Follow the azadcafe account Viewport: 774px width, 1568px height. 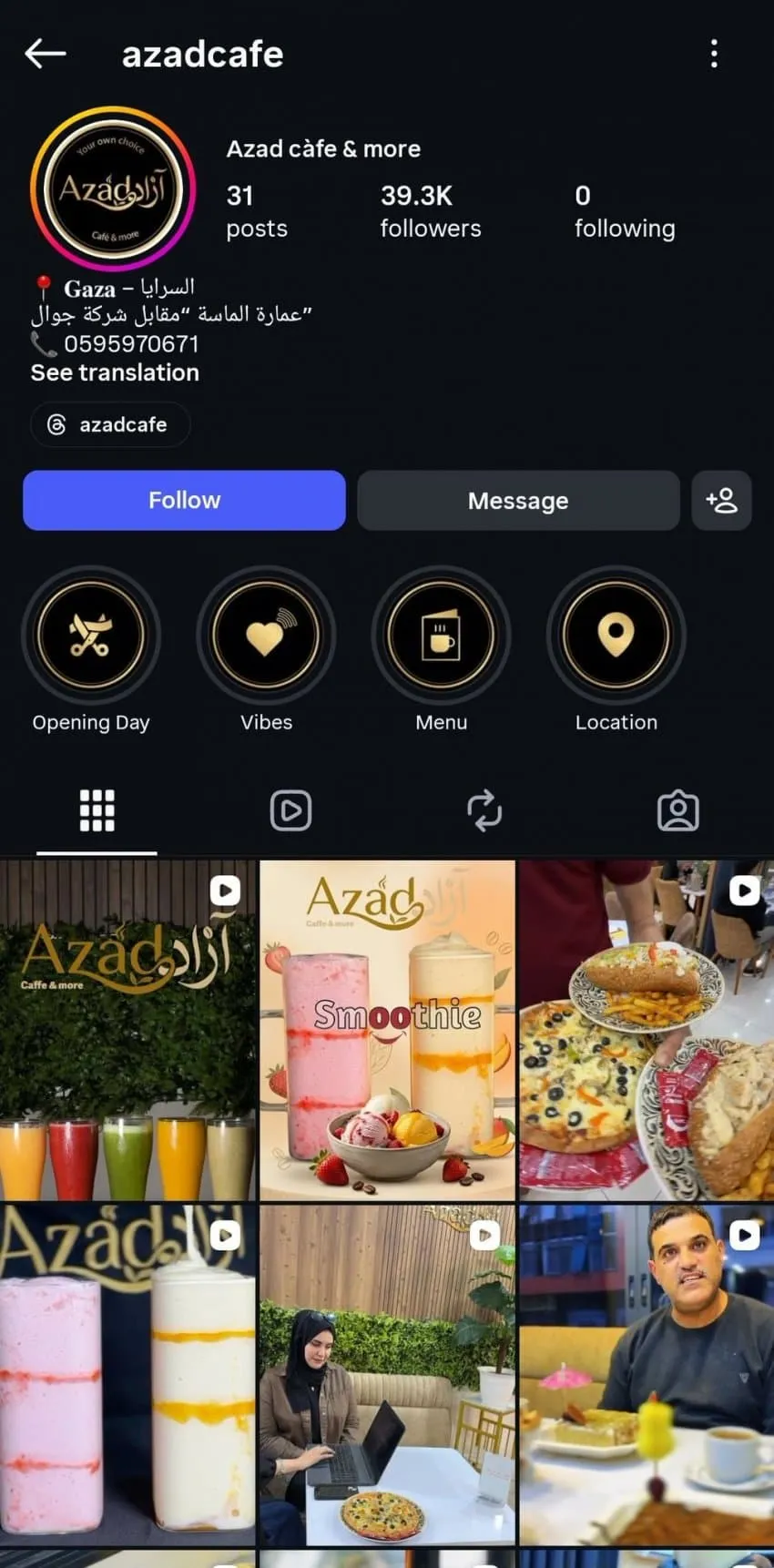[184, 500]
